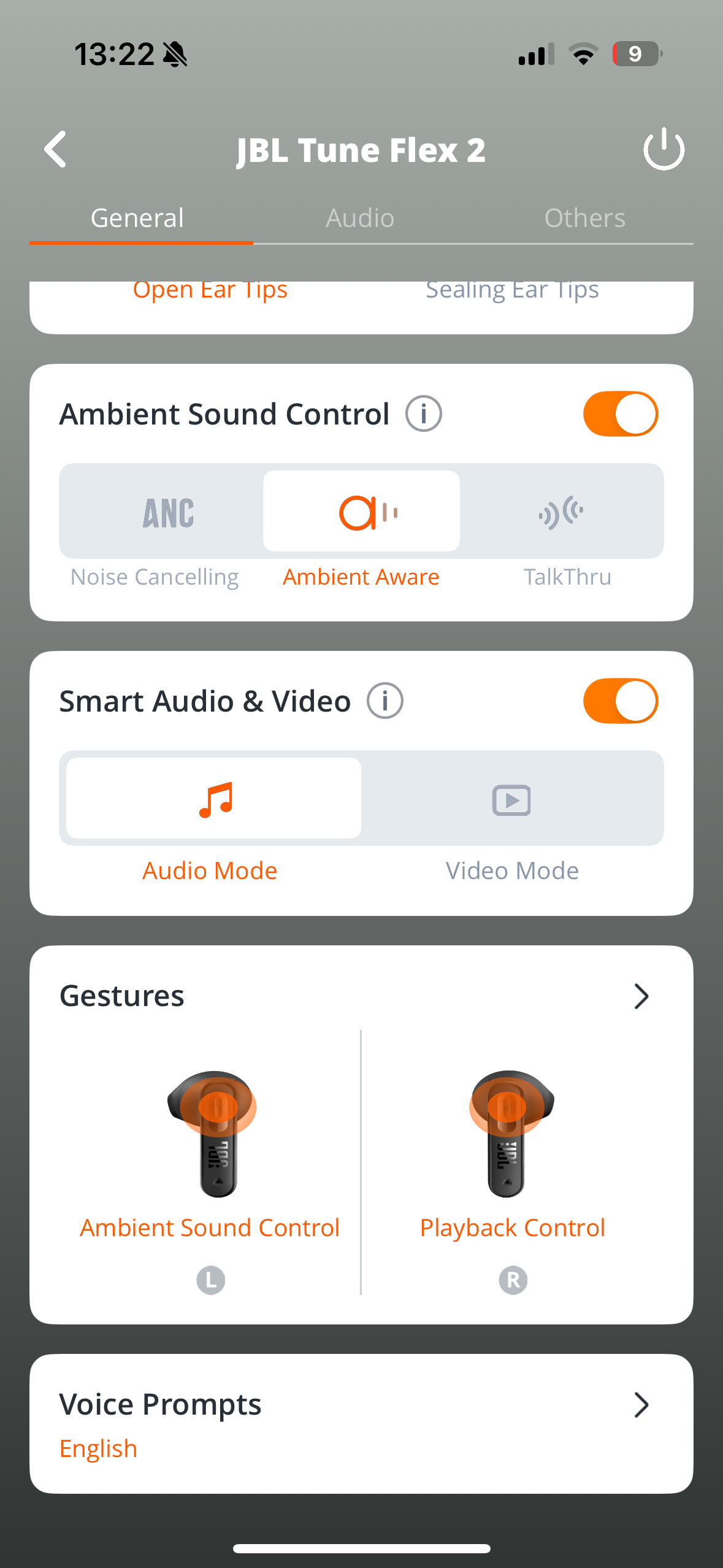Switch to the Others tab
Screen dimensions: 723x1568
click(584, 218)
